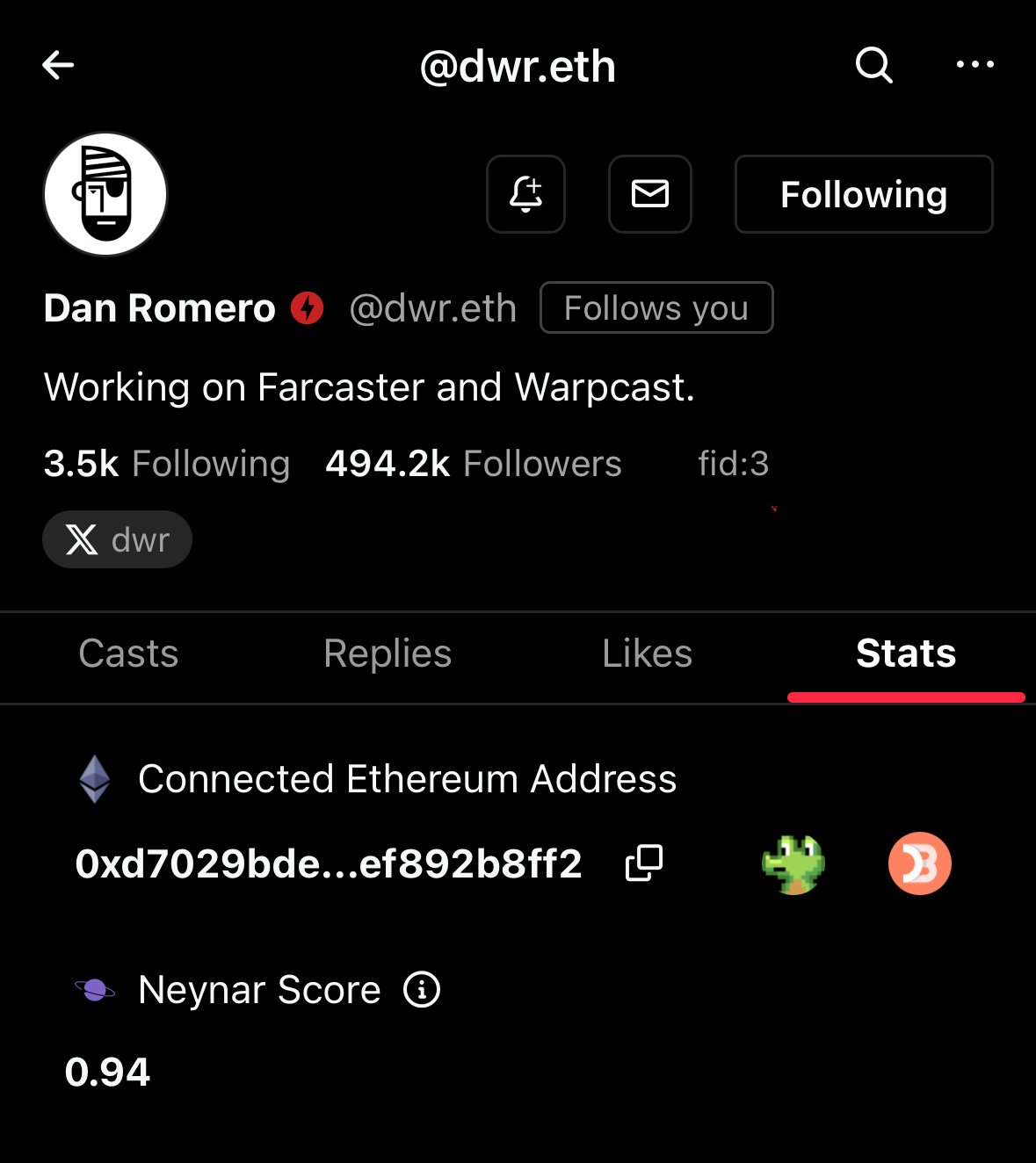Go back using the arrow
The width and height of the screenshot is (1036, 1163).
[58, 65]
